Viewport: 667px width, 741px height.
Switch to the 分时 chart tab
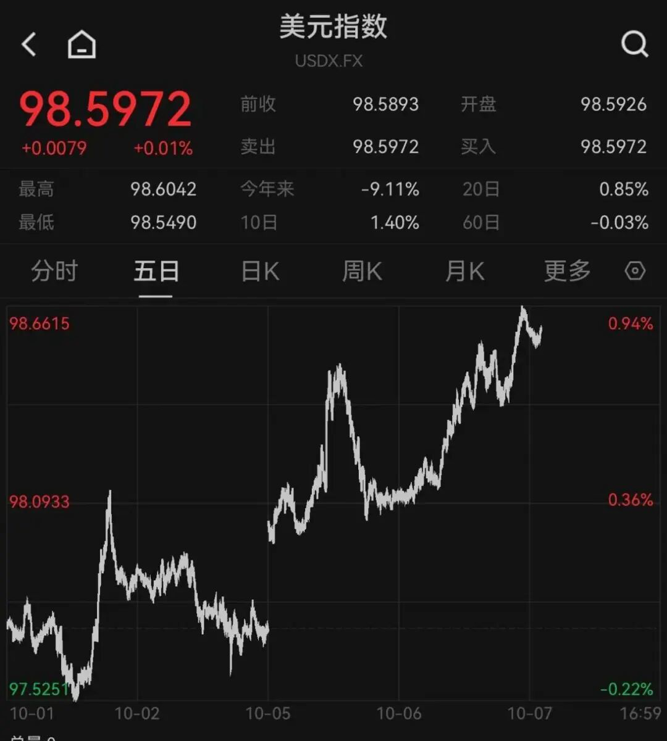coord(54,271)
